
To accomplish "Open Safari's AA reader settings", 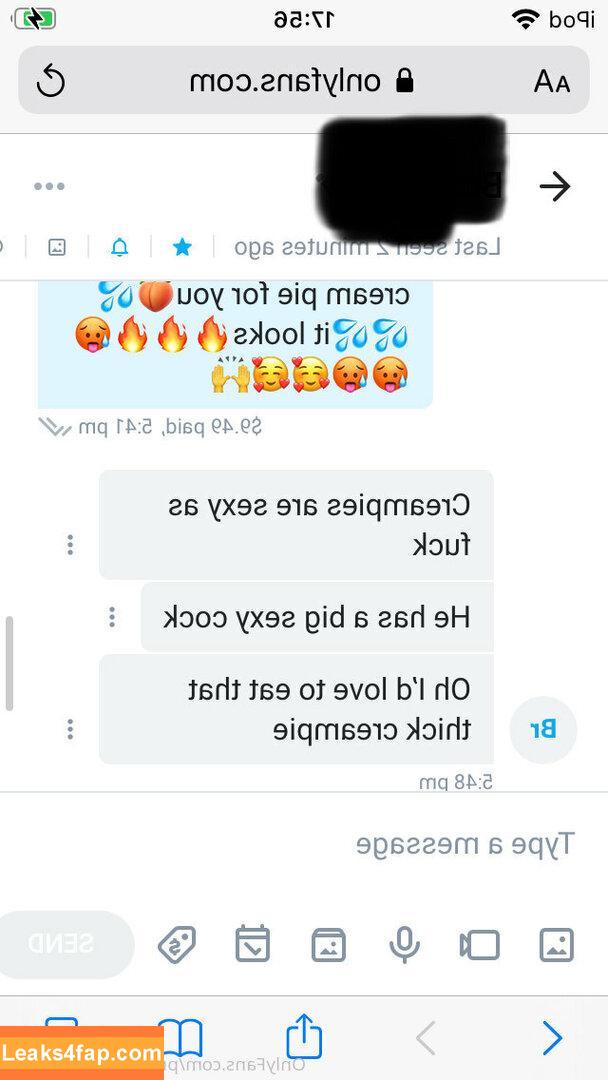I will pos(552,81).
